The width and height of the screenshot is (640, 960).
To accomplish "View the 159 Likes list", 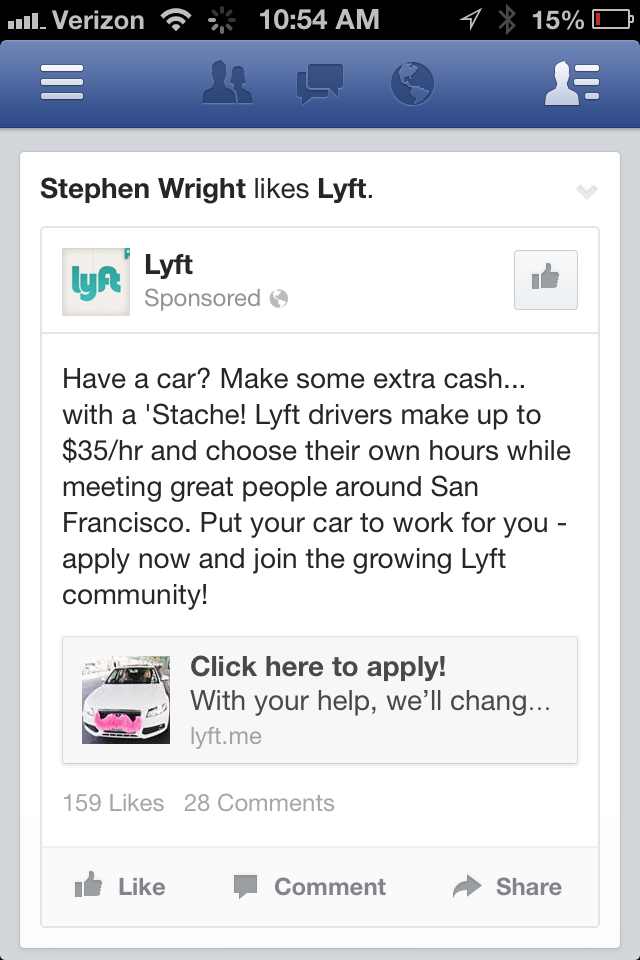I will (113, 803).
